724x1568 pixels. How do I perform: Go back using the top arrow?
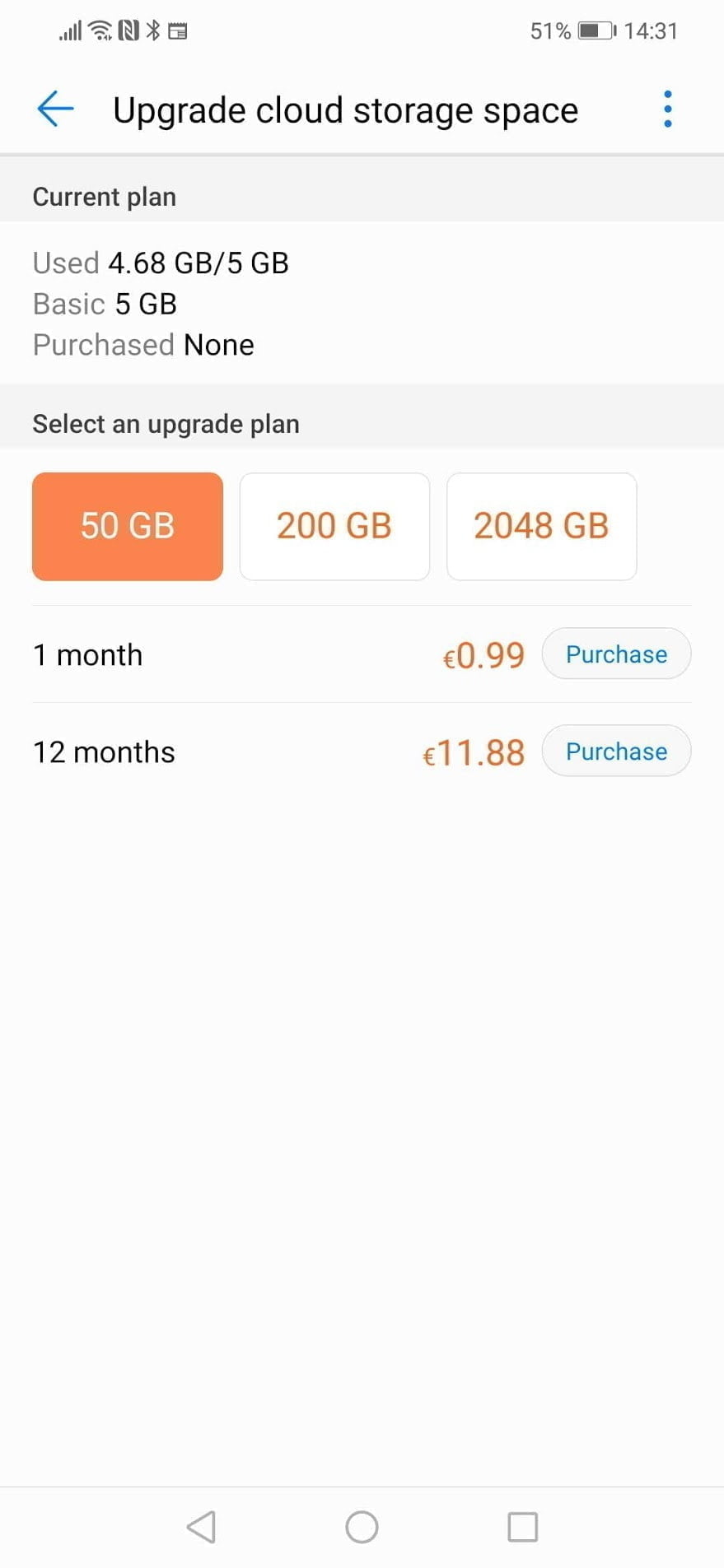[55, 109]
